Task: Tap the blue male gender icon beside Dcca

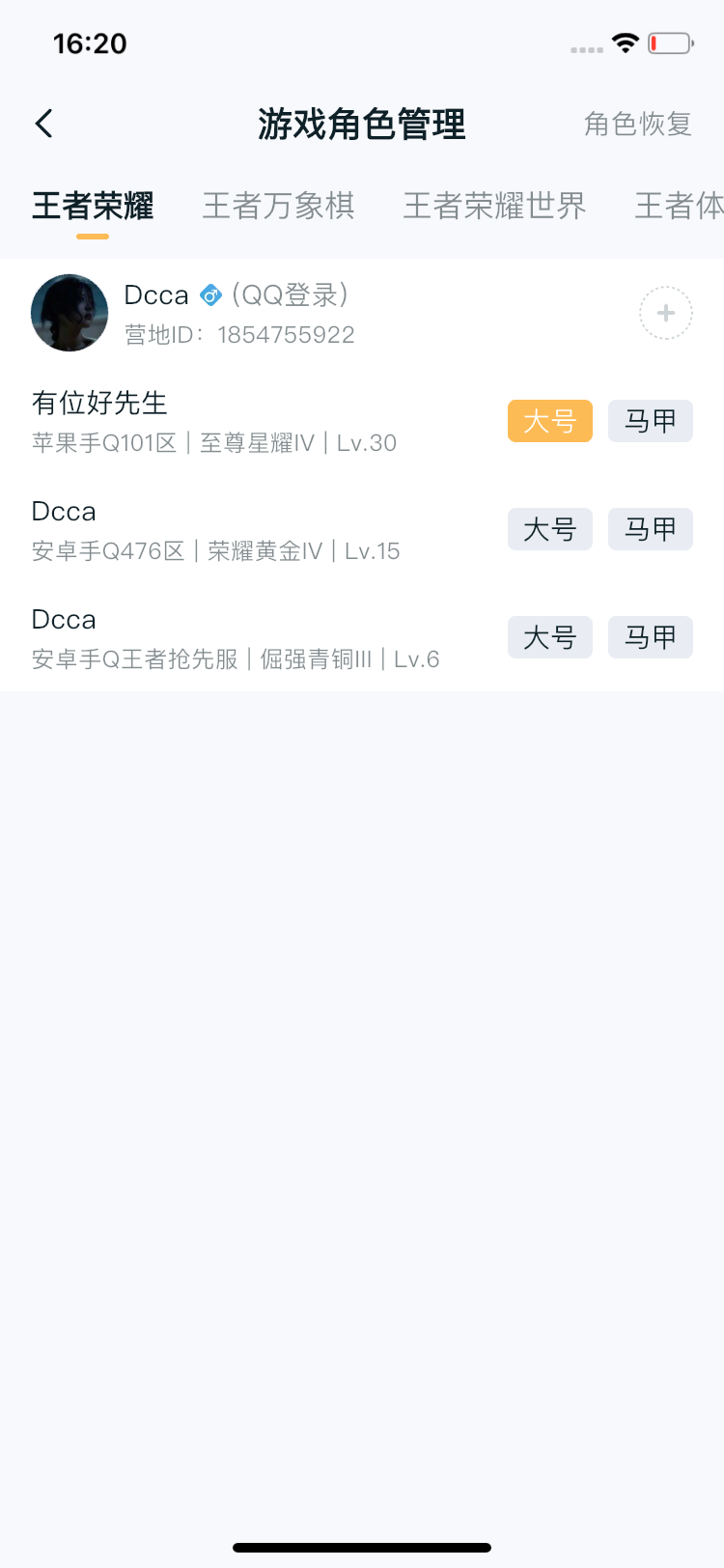Action: point(210,295)
